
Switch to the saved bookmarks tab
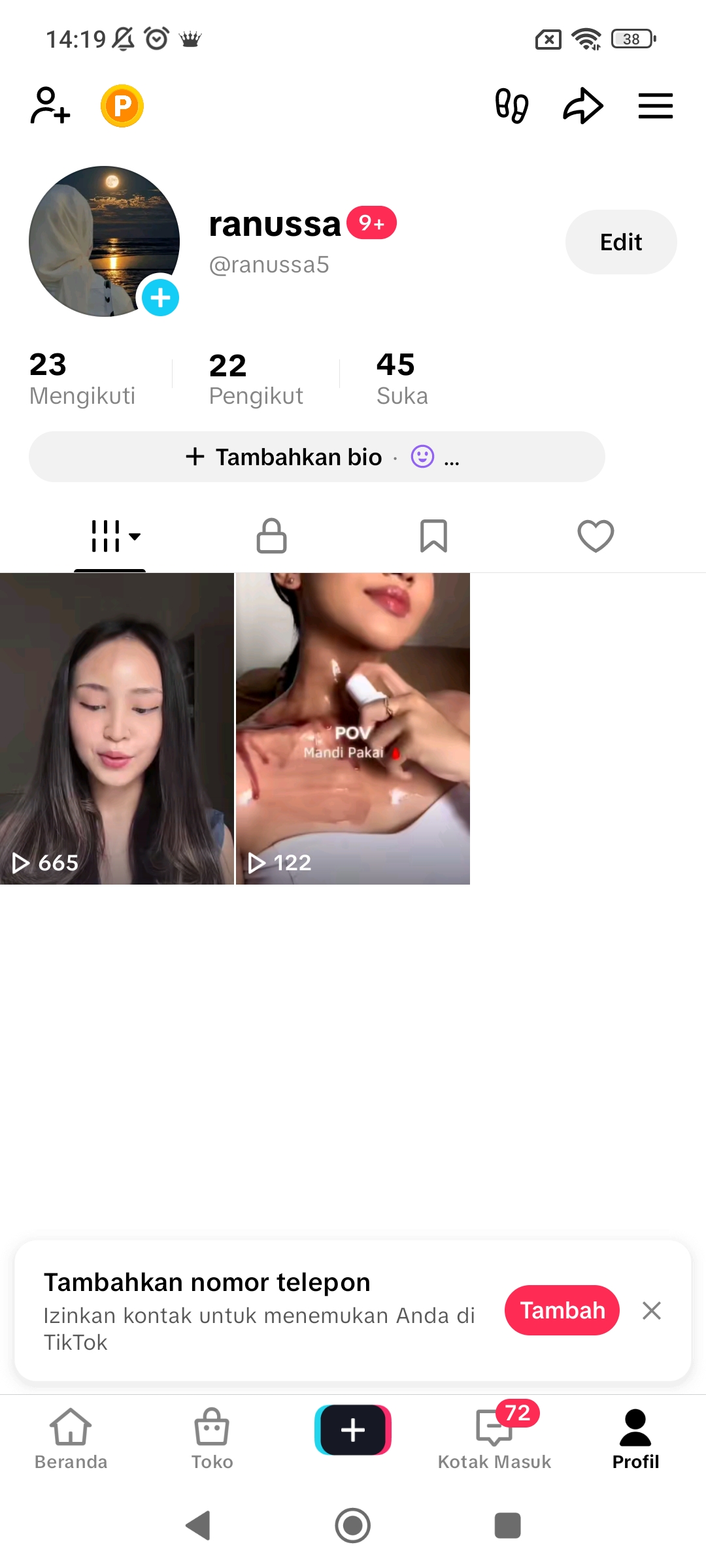[x=433, y=536]
